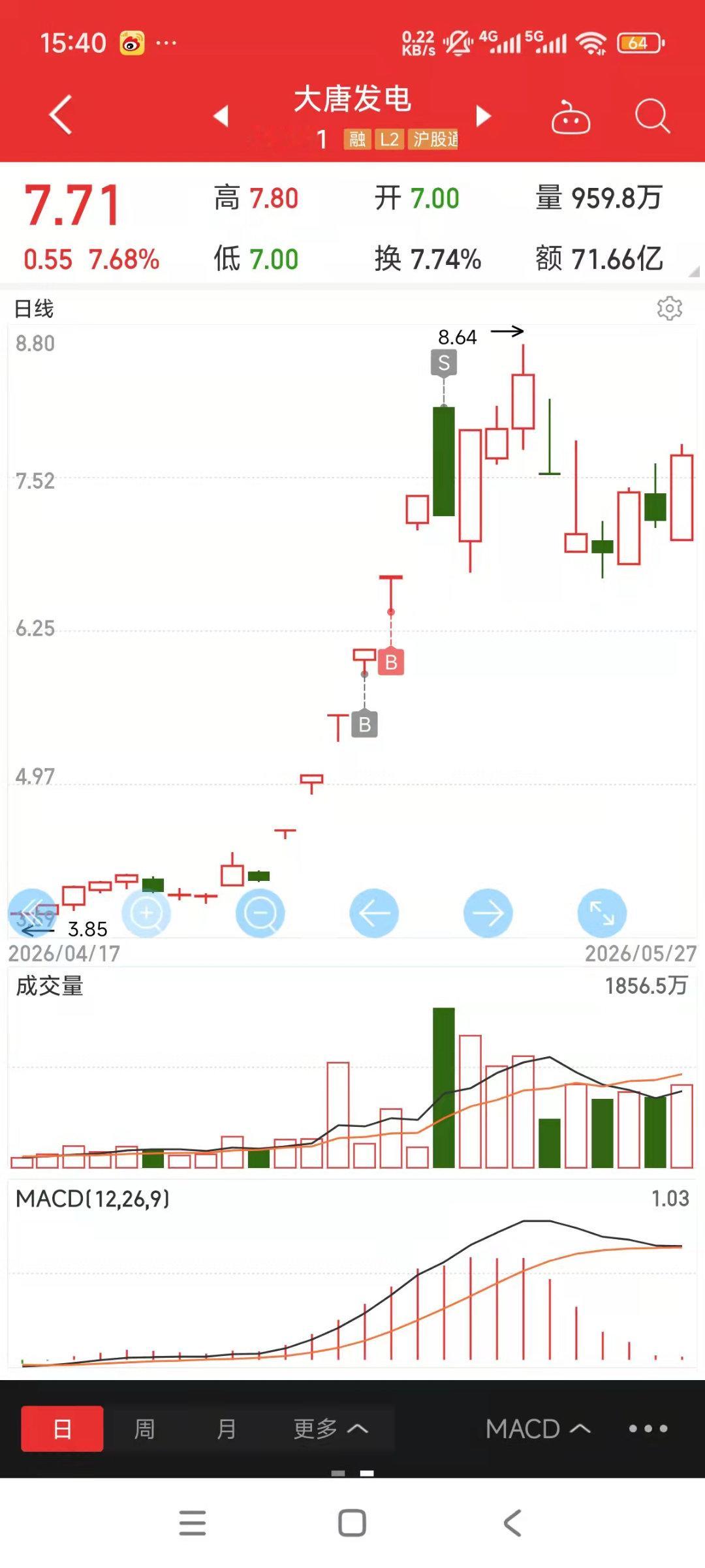Switch to the 月 monthly tab
The image size is (705, 1568).
(227, 1428)
